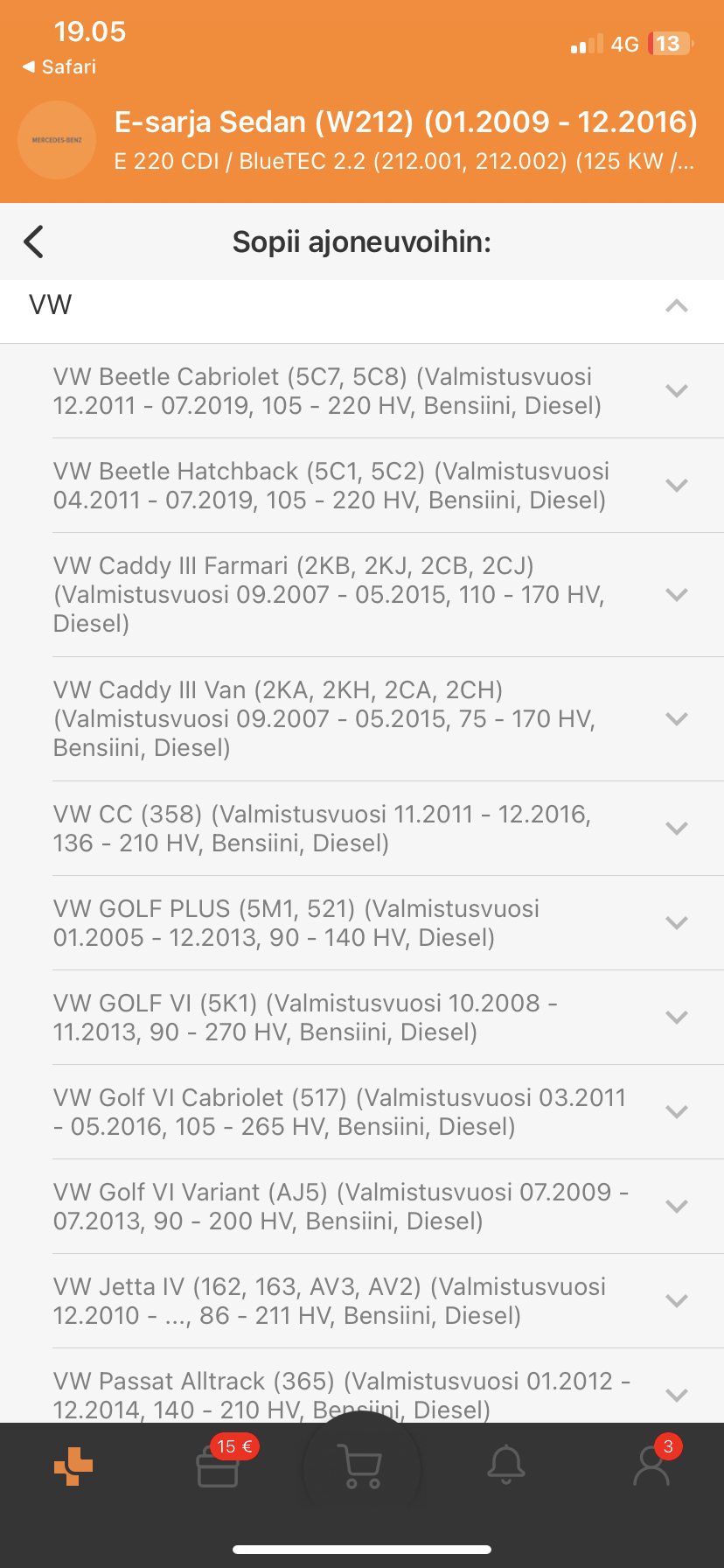724x1568 pixels.
Task: Open the notifications bell
Action: 506,1466
